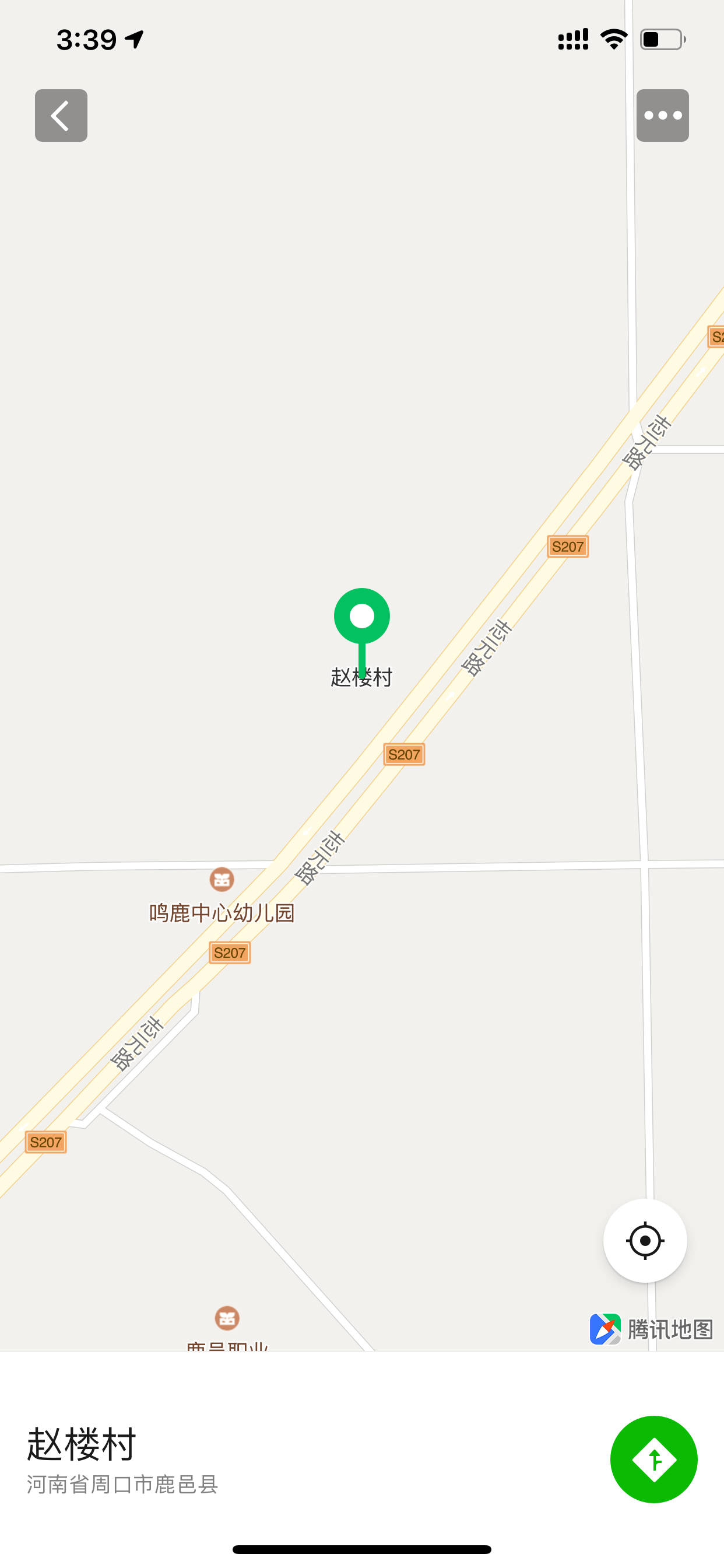
Task: Start navigation to 赵楼村
Action: tap(653, 1459)
